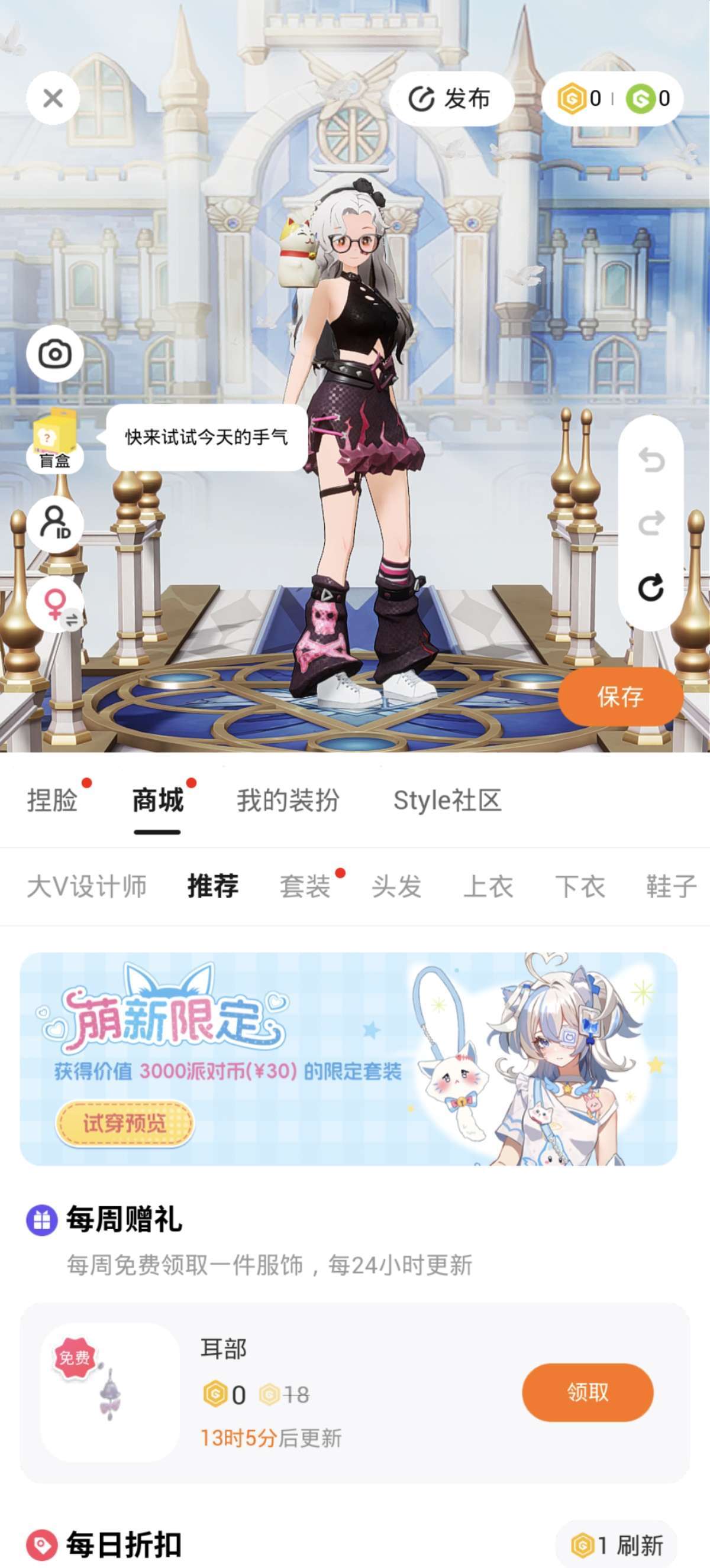Open the camera photo mode
The height and width of the screenshot is (1568, 710).
point(55,354)
